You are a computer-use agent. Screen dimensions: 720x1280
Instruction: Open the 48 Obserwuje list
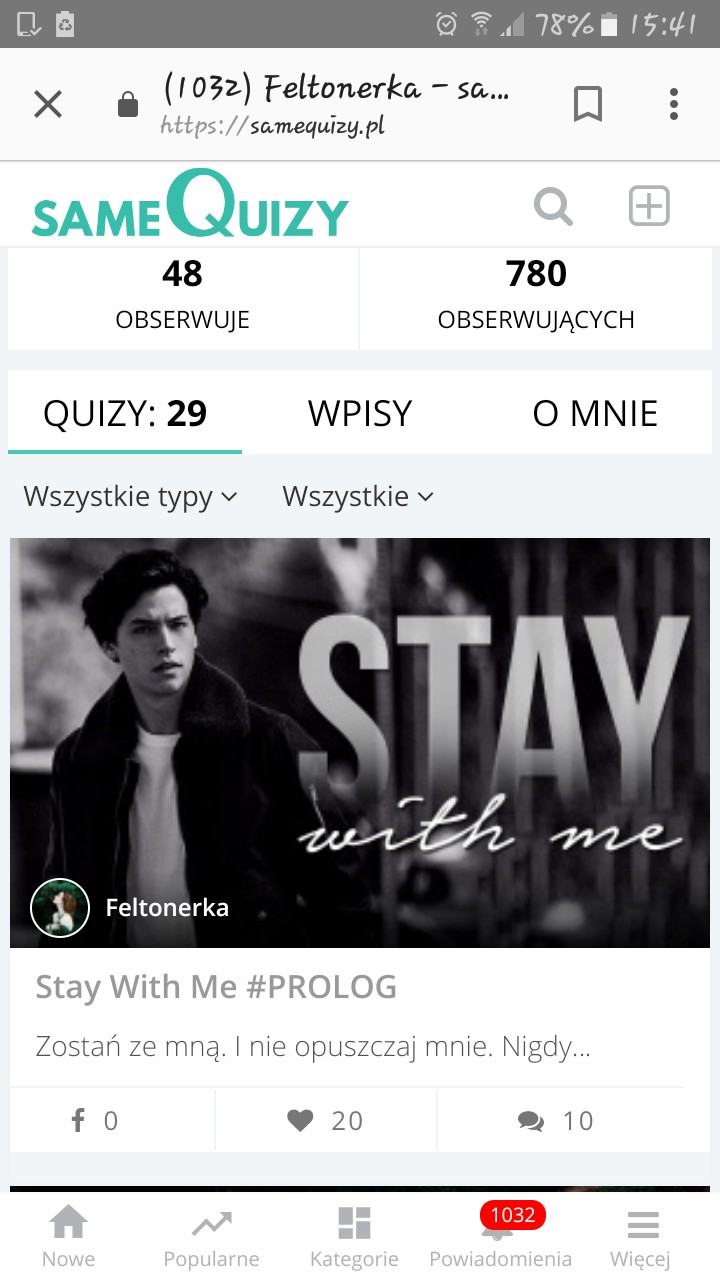click(182, 294)
